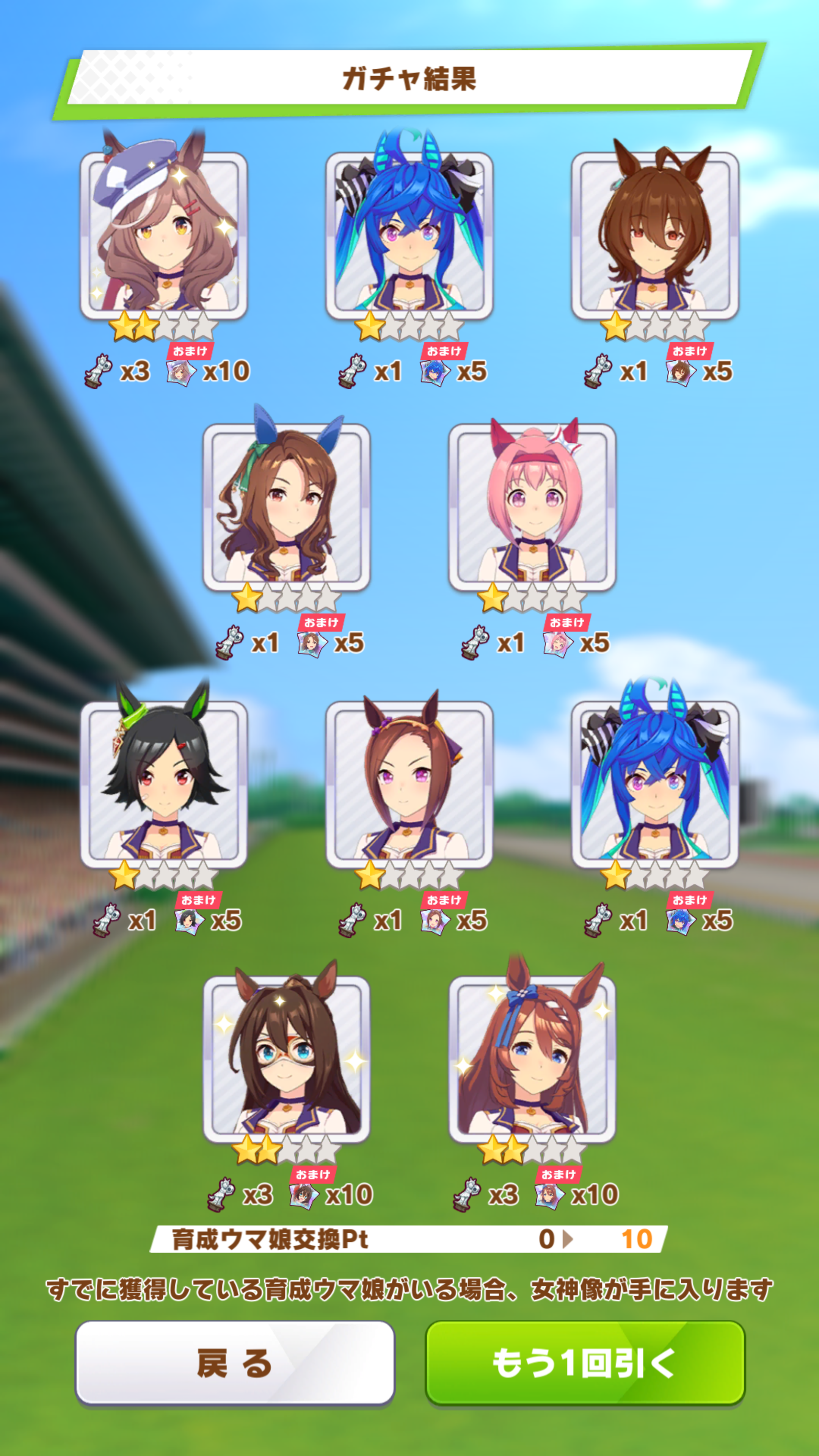Pull again with もう1回引く button
The image size is (819, 1456).
[x=584, y=1362]
